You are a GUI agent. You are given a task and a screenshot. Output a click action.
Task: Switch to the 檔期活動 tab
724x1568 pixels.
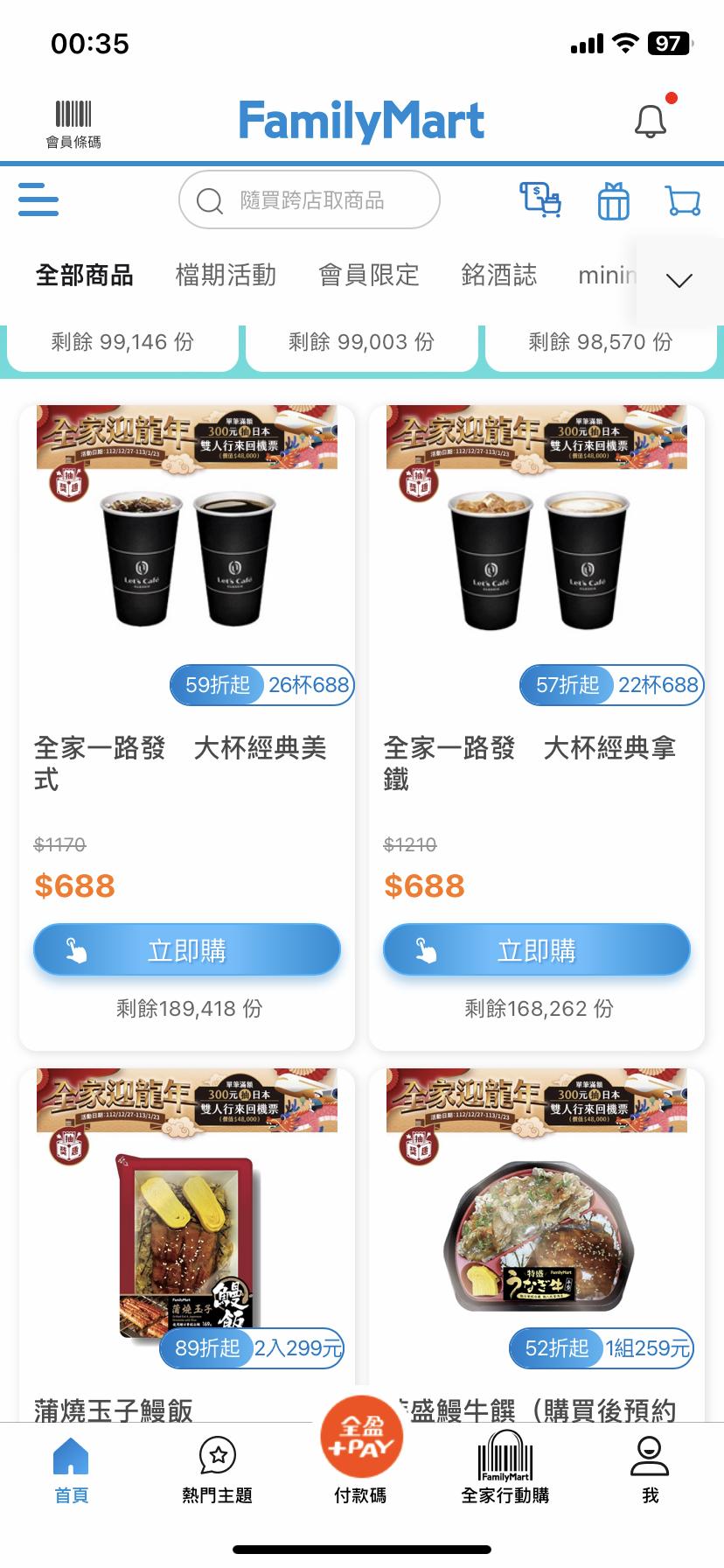tap(226, 276)
